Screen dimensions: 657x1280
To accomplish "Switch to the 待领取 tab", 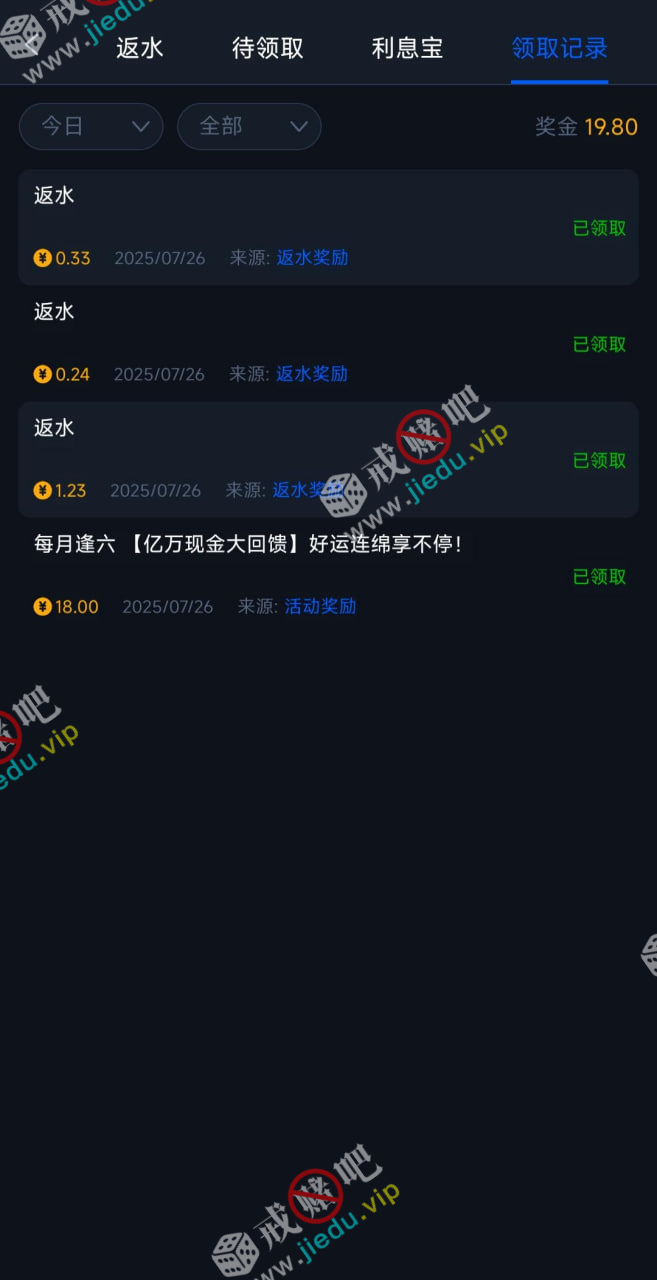I will (x=267, y=48).
